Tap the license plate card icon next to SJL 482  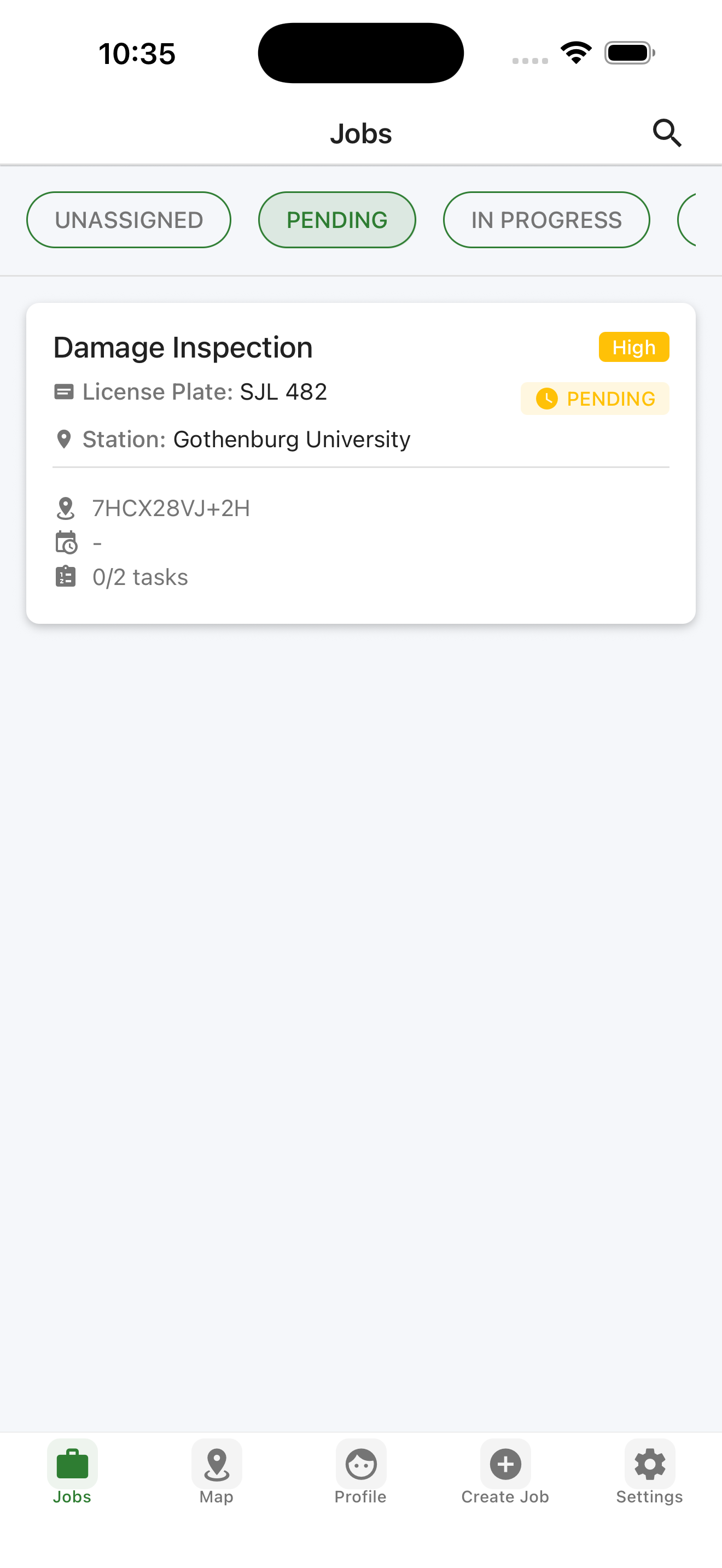pyautogui.click(x=64, y=392)
